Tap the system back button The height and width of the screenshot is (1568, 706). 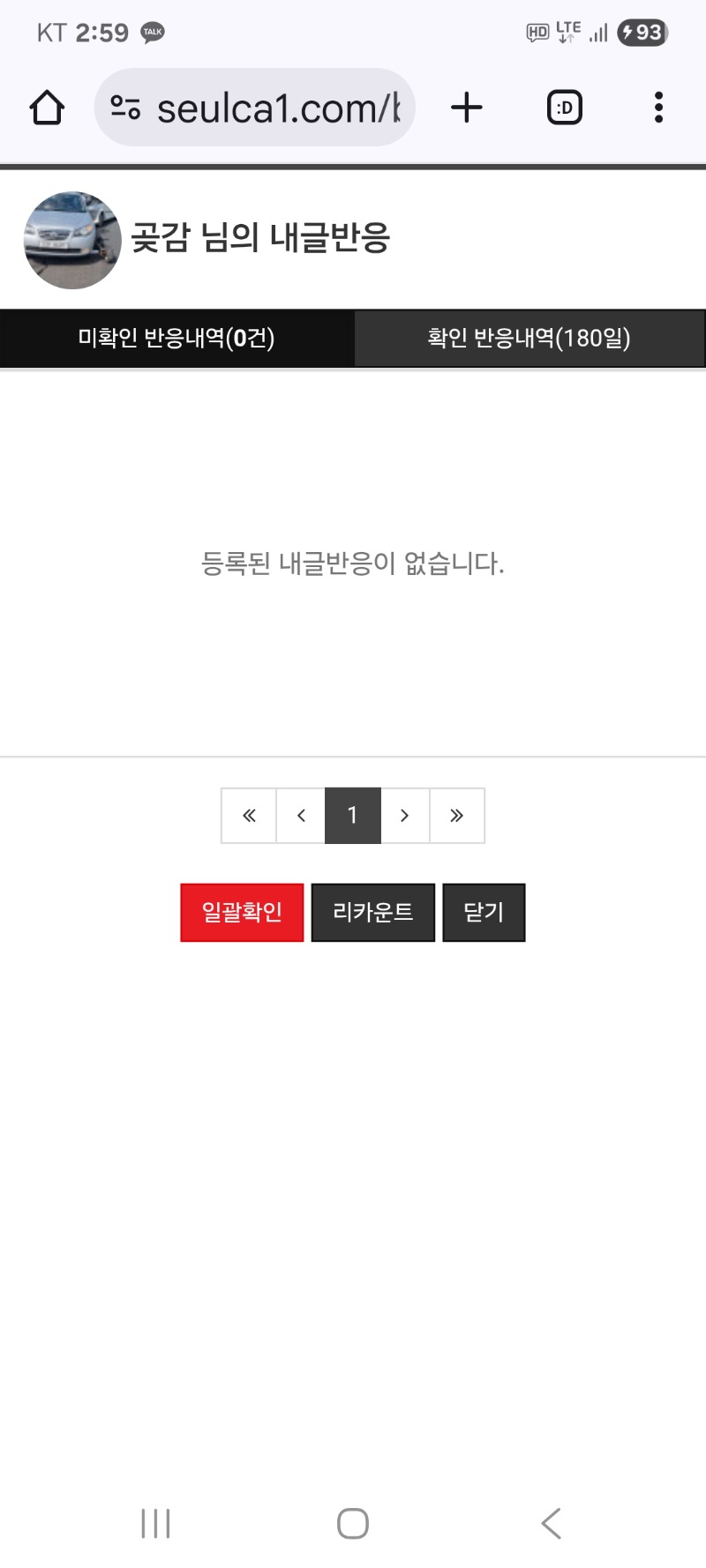551,1523
